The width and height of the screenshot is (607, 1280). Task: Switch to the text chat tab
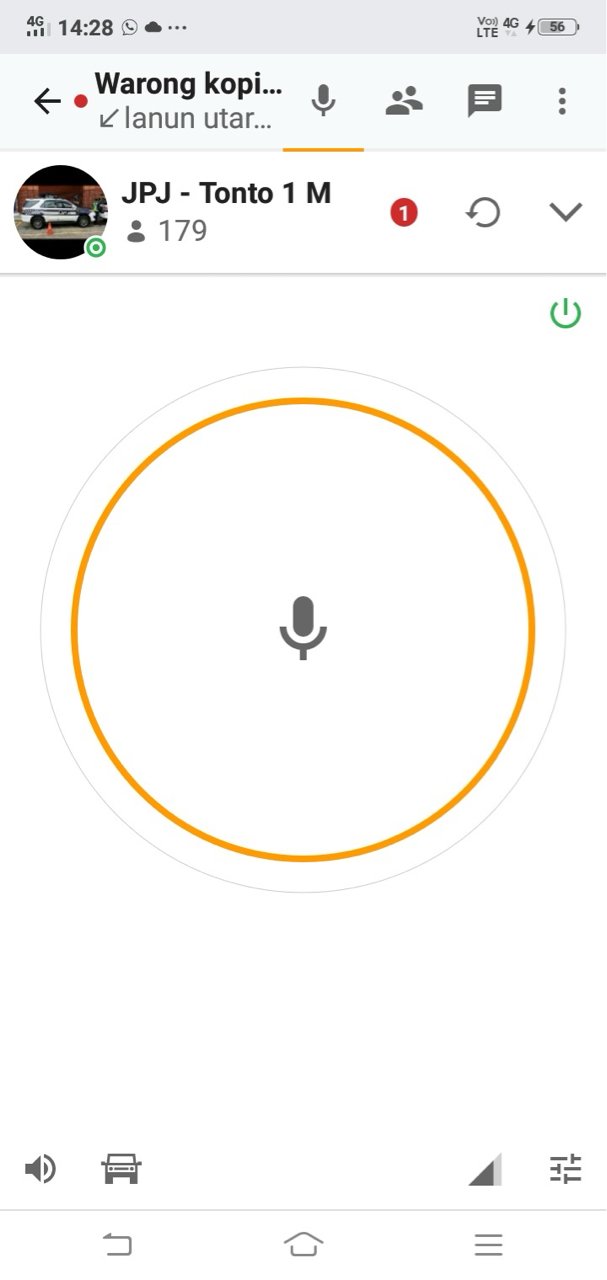tap(485, 101)
